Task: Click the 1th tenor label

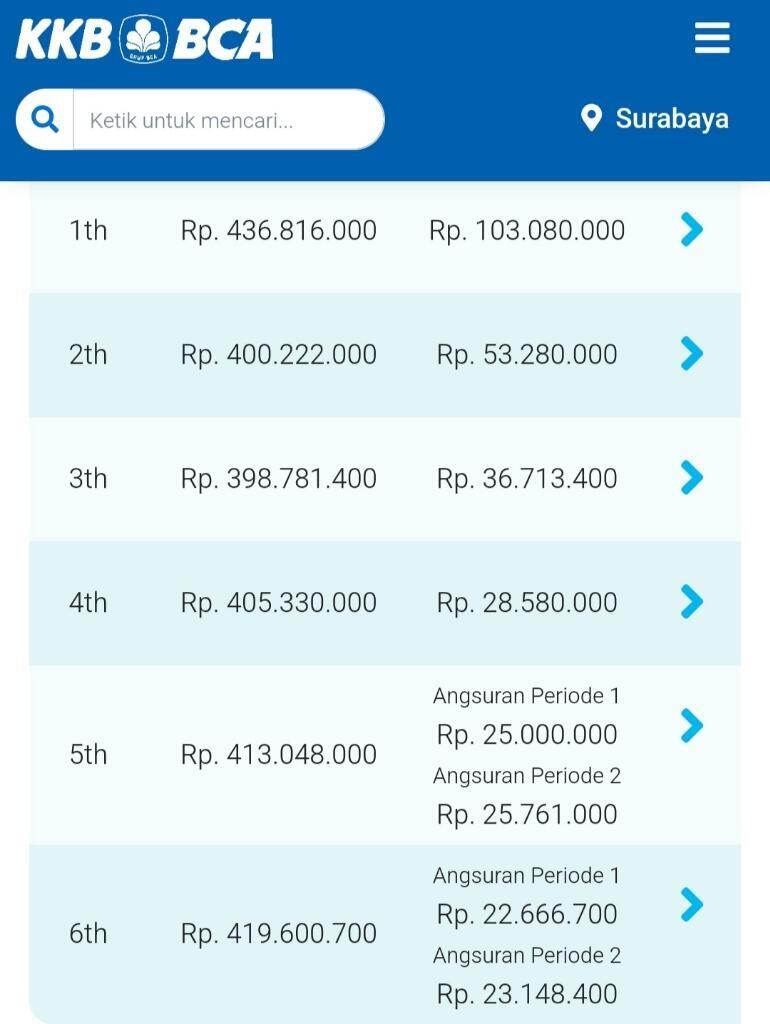Action: (88, 230)
